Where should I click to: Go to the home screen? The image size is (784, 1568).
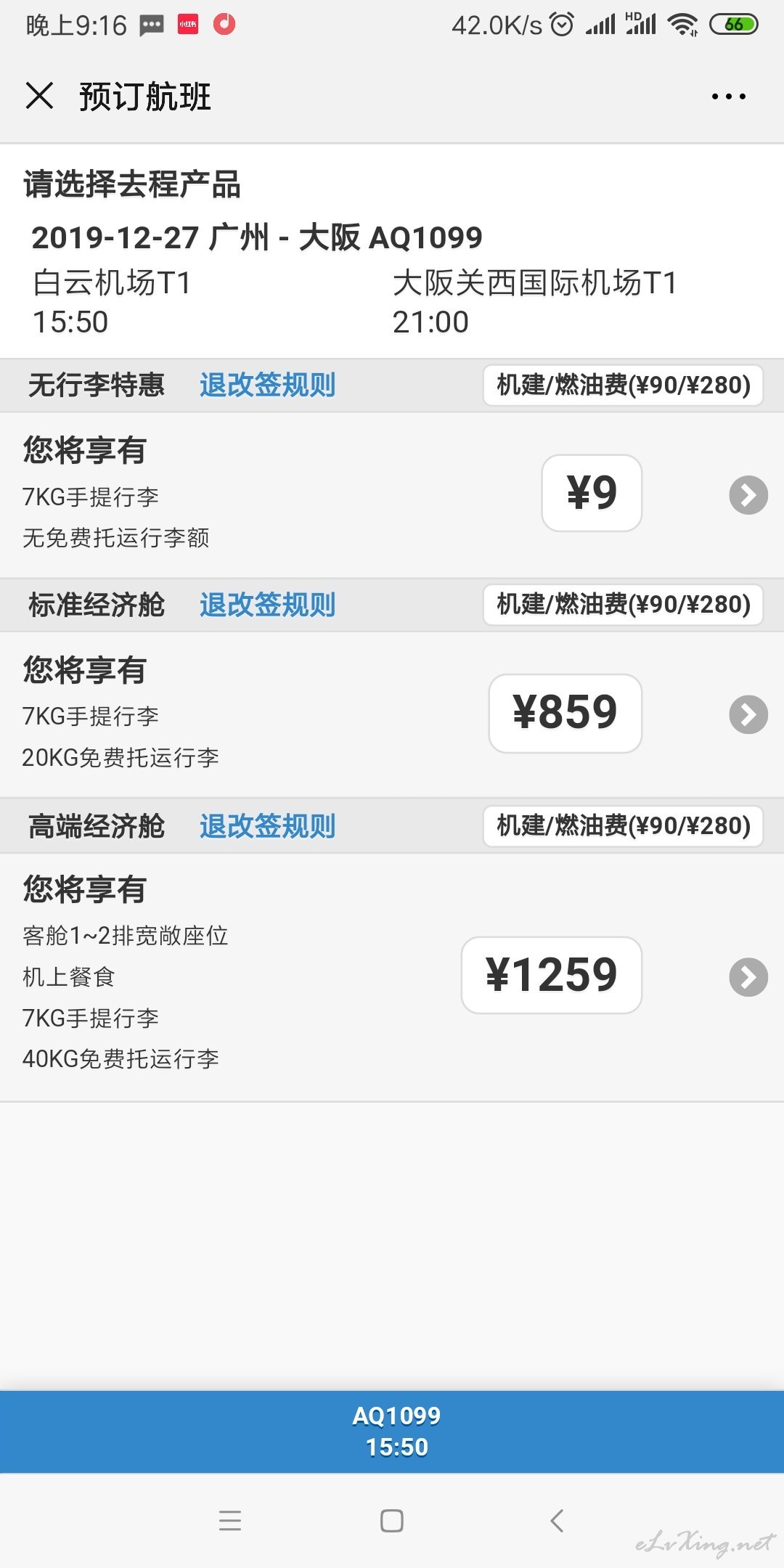coord(392,1520)
